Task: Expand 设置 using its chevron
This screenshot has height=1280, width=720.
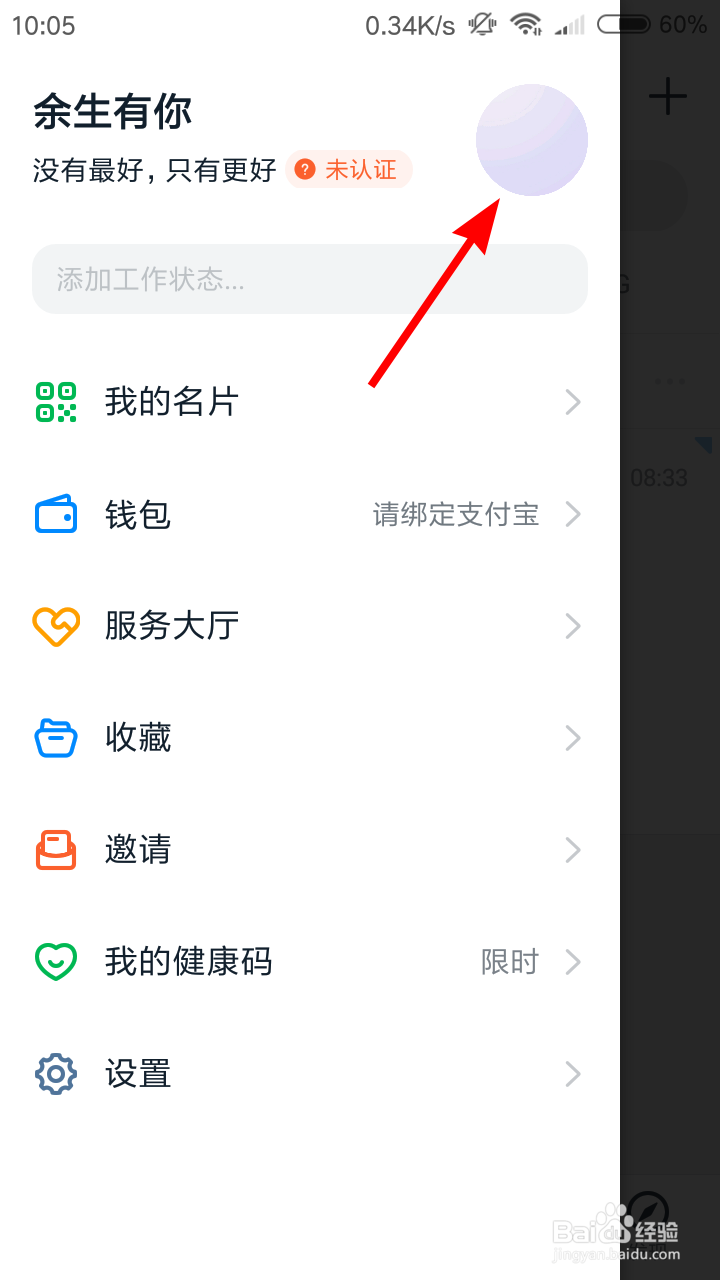Action: point(572,1074)
